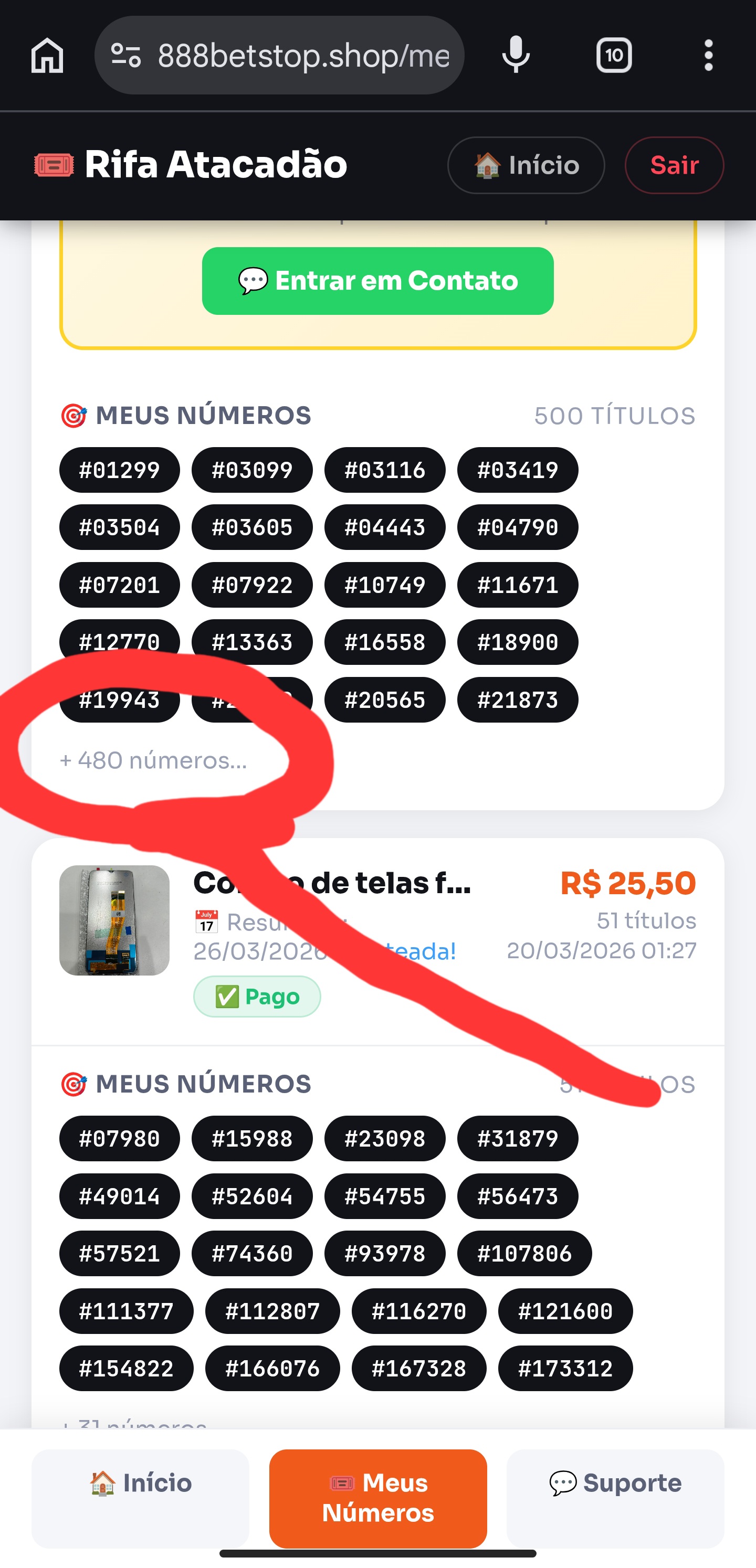Open the browser tab switcher showing 10
756x1568 pixels.
tap(614, 56)
